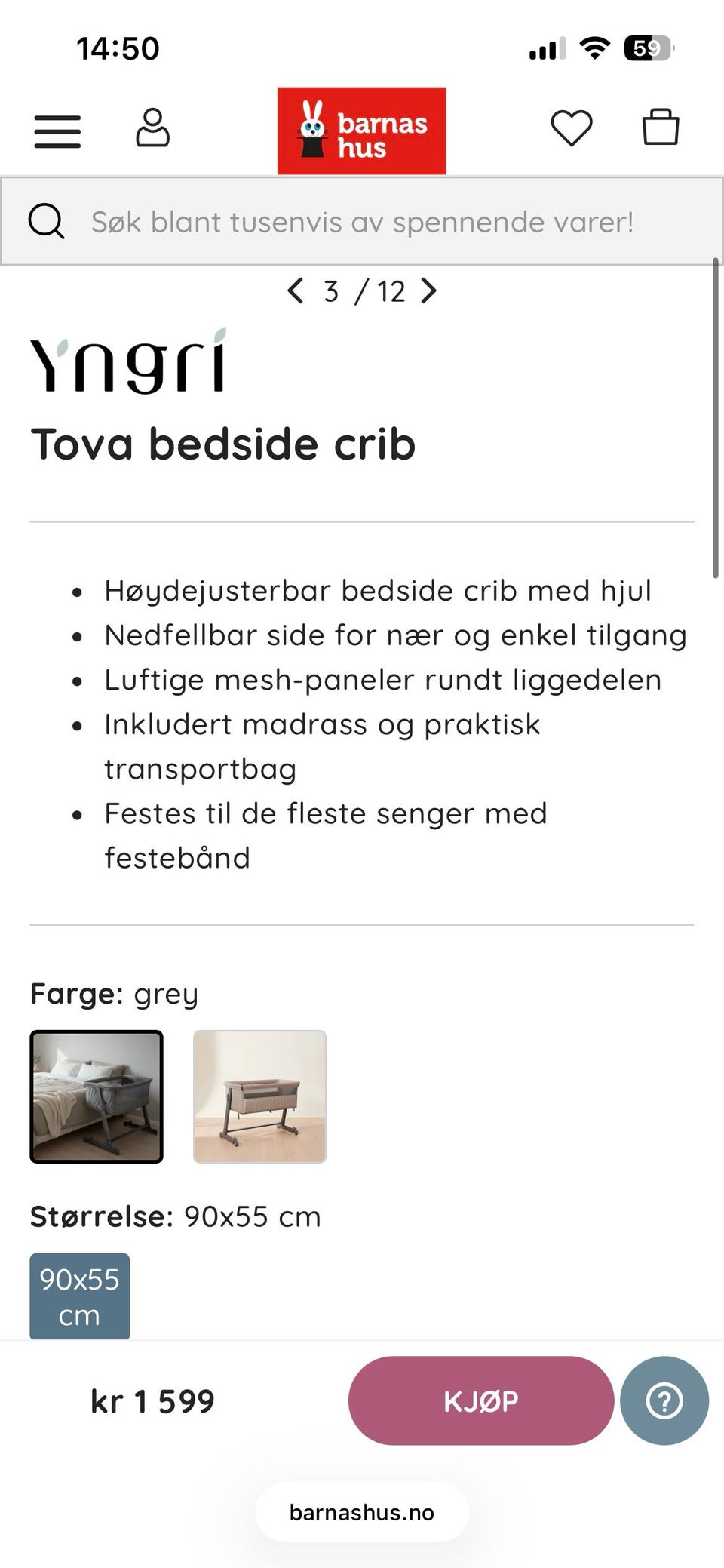
Task: Go to the next product image
Action: click(429, 291)
